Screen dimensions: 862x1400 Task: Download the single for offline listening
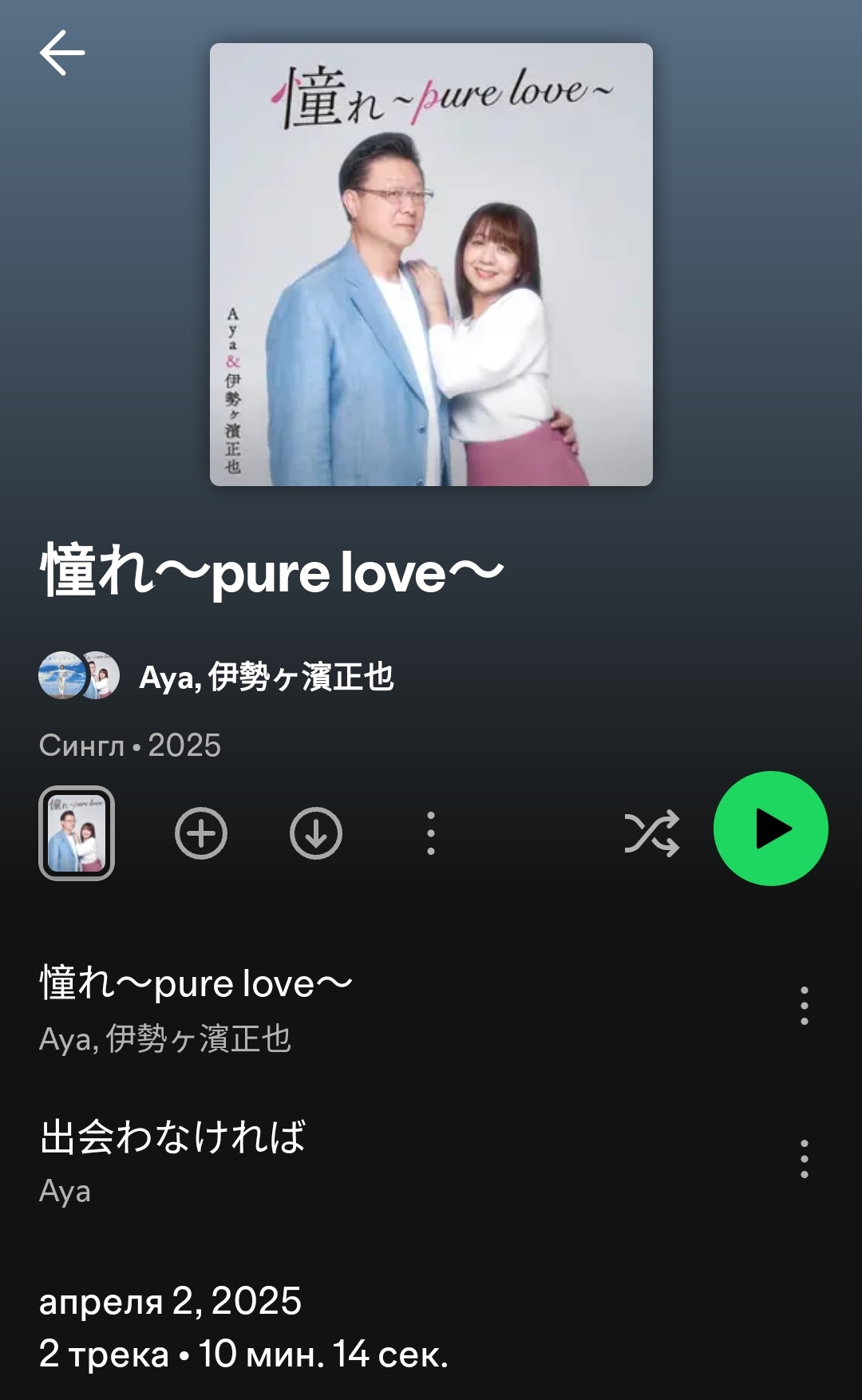pos(316,833)
